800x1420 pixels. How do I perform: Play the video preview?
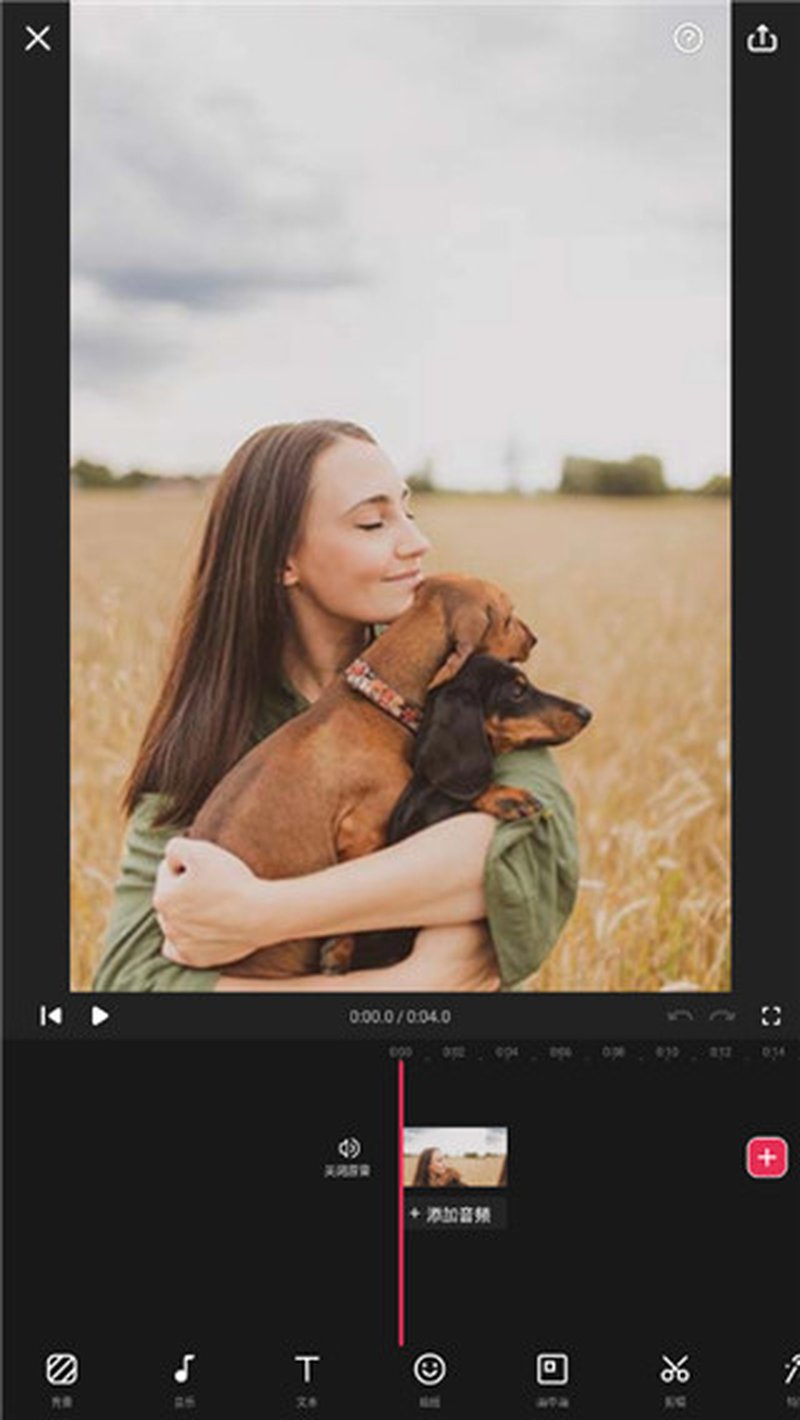(98, 1016)
